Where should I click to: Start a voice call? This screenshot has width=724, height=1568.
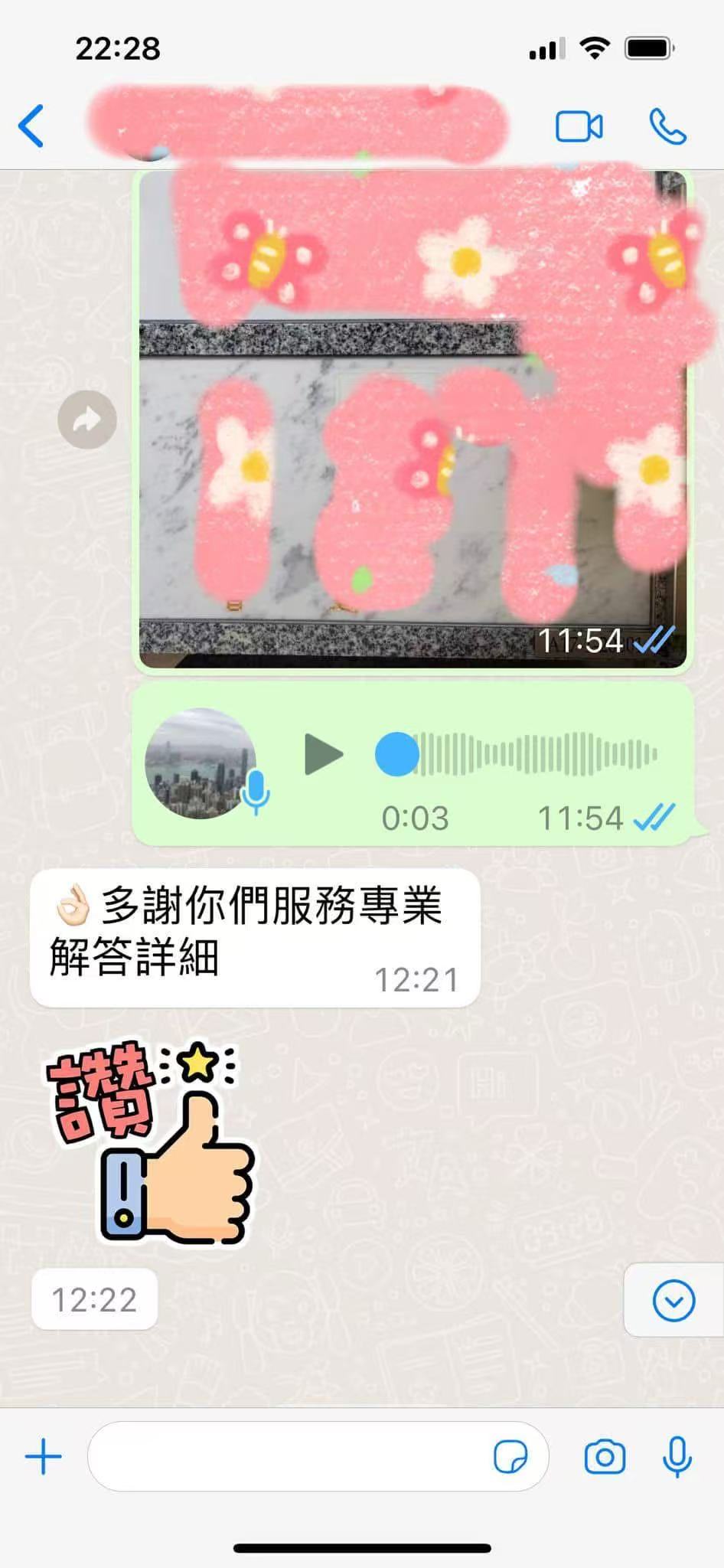667,126
